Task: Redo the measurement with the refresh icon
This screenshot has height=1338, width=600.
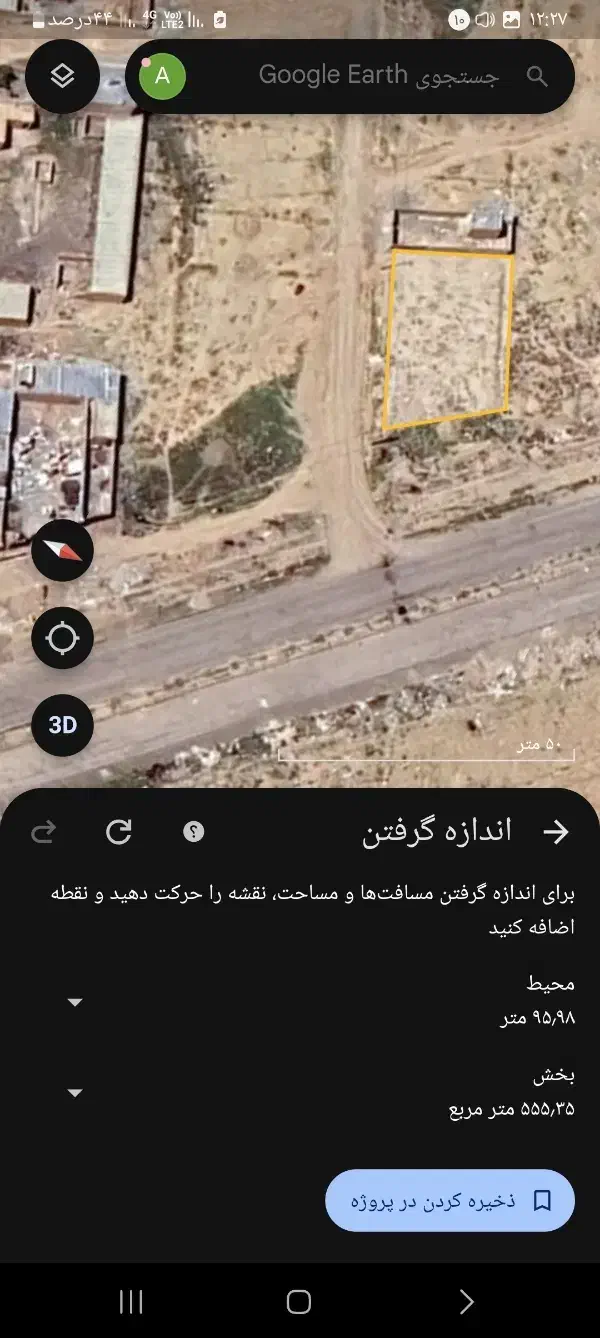Action: pos(119,831)
